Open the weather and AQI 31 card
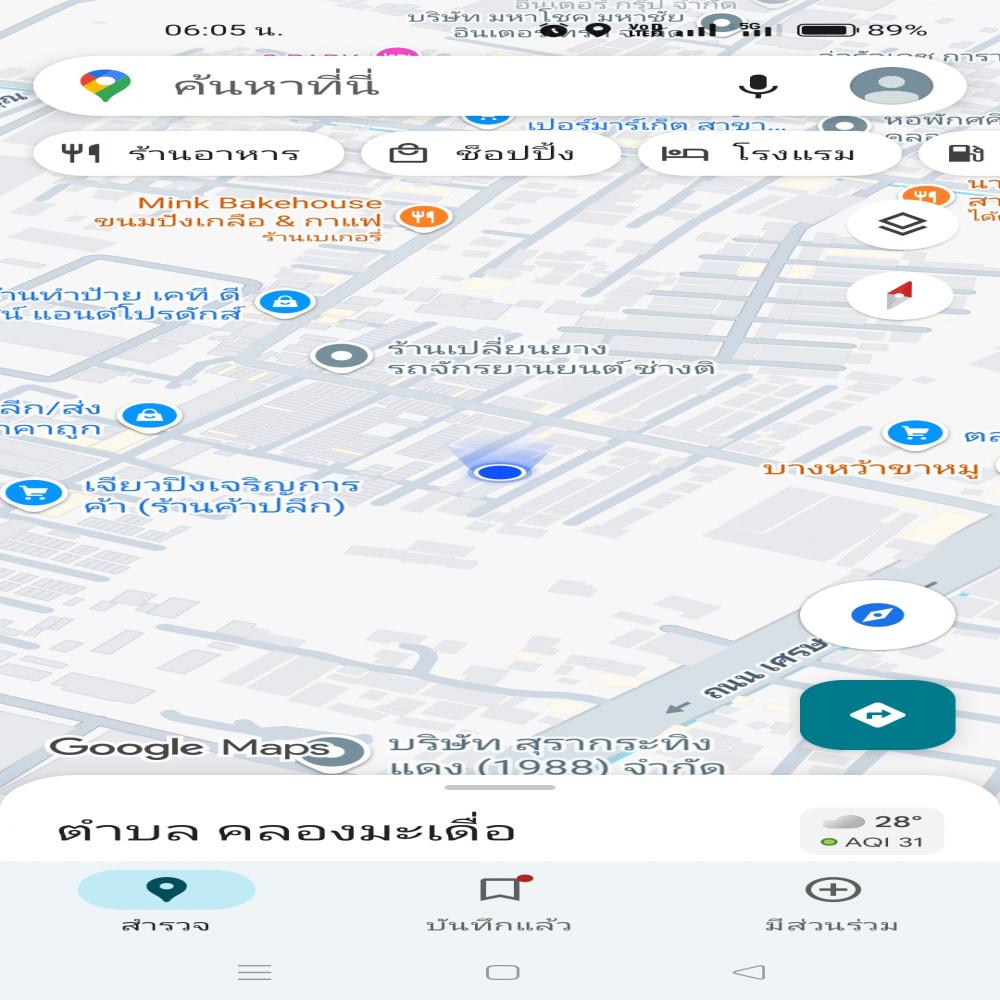 [872, 831]
